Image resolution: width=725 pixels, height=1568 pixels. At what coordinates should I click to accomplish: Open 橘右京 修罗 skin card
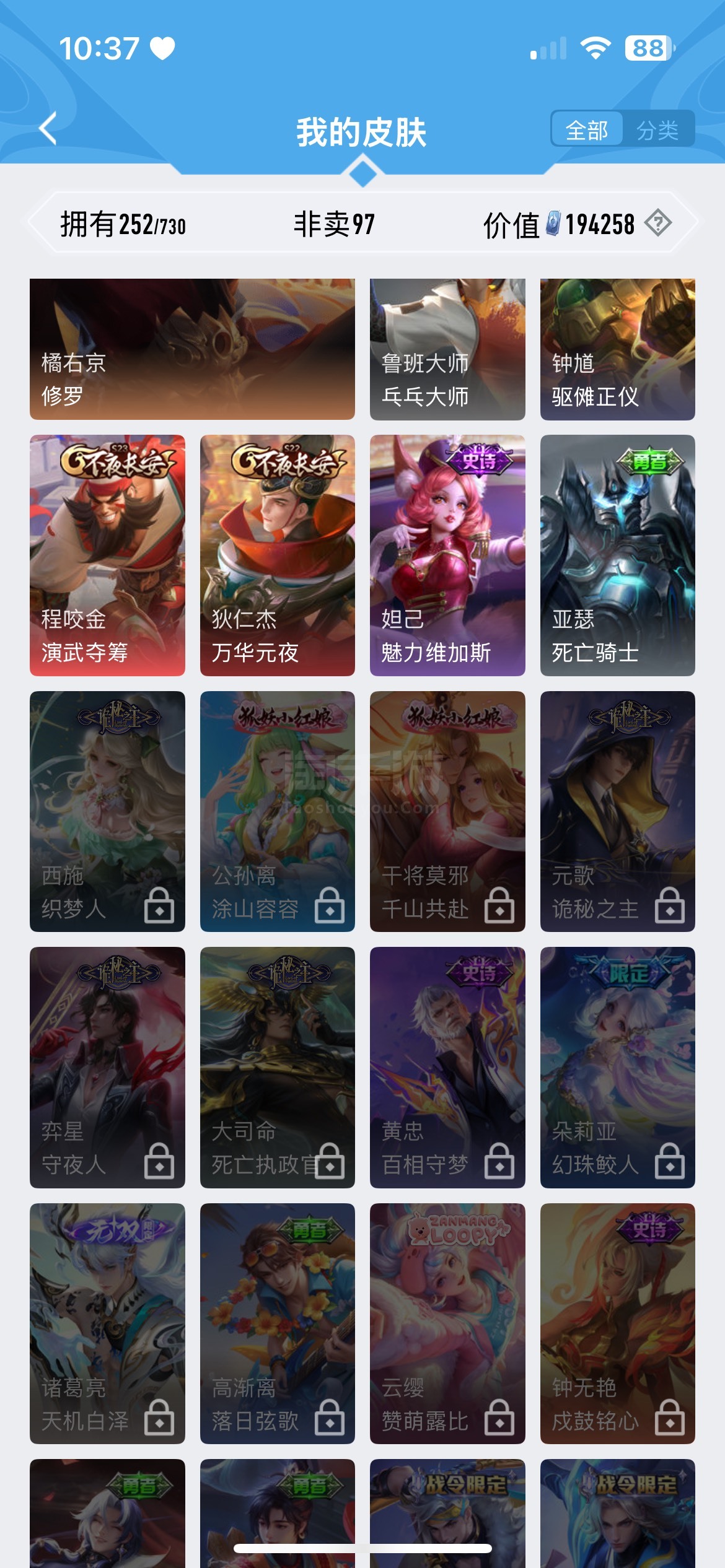(x=192, y=349)
